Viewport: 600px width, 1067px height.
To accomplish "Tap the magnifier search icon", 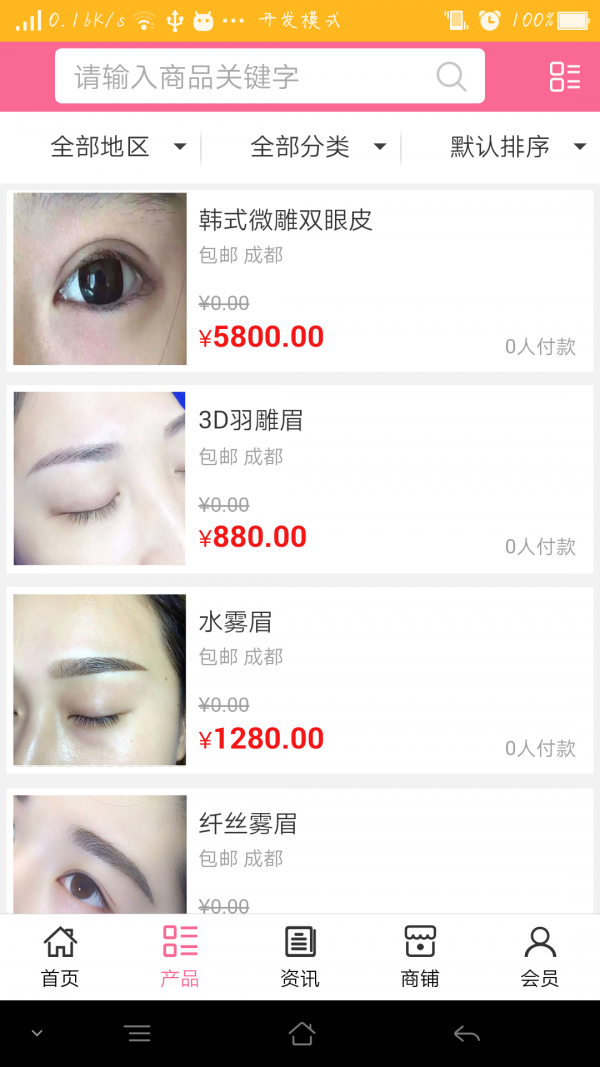I will point(452,77).
